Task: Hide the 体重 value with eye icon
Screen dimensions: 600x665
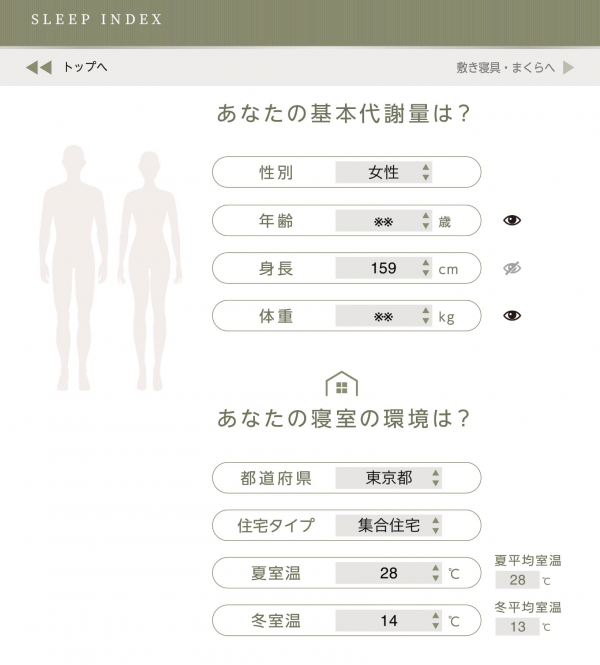Action: click(x=512, y=316)
